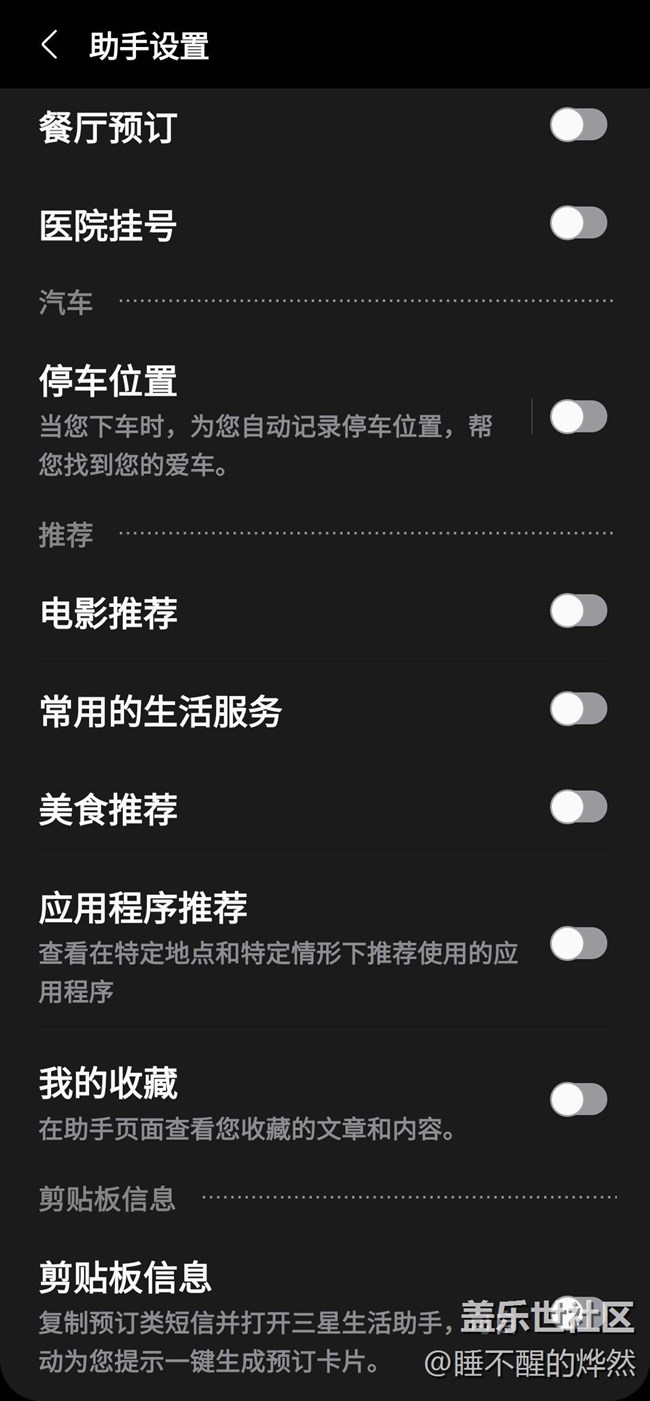Viewport: 650px width, 1401px height.
Task: Toggle 我的收藏 on
Action: click(578, 1100)
